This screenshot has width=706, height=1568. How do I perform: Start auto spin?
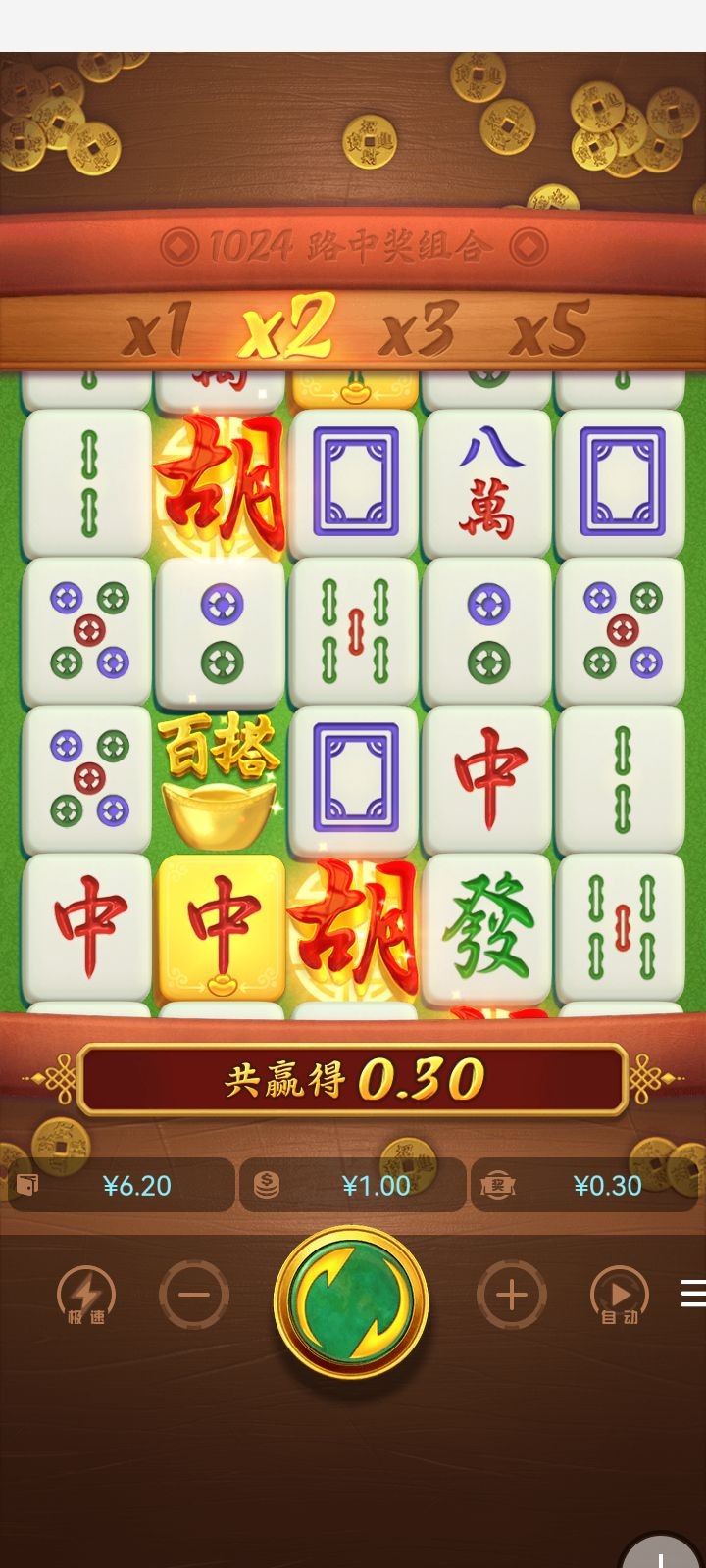point(619,1295)
